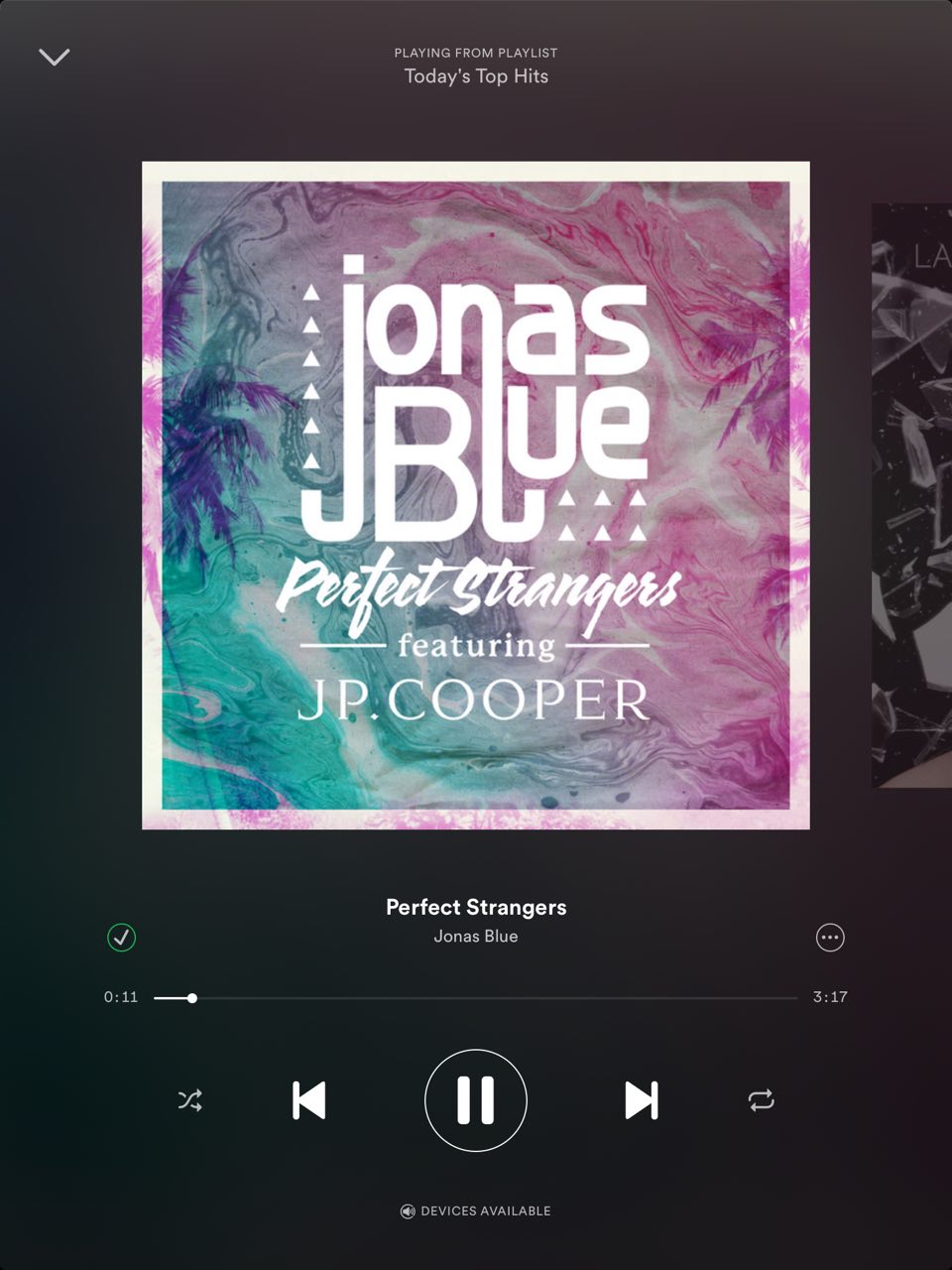Remove Perfect Strangers from saved songs
952x1270 pixels.
pos(121,937)
